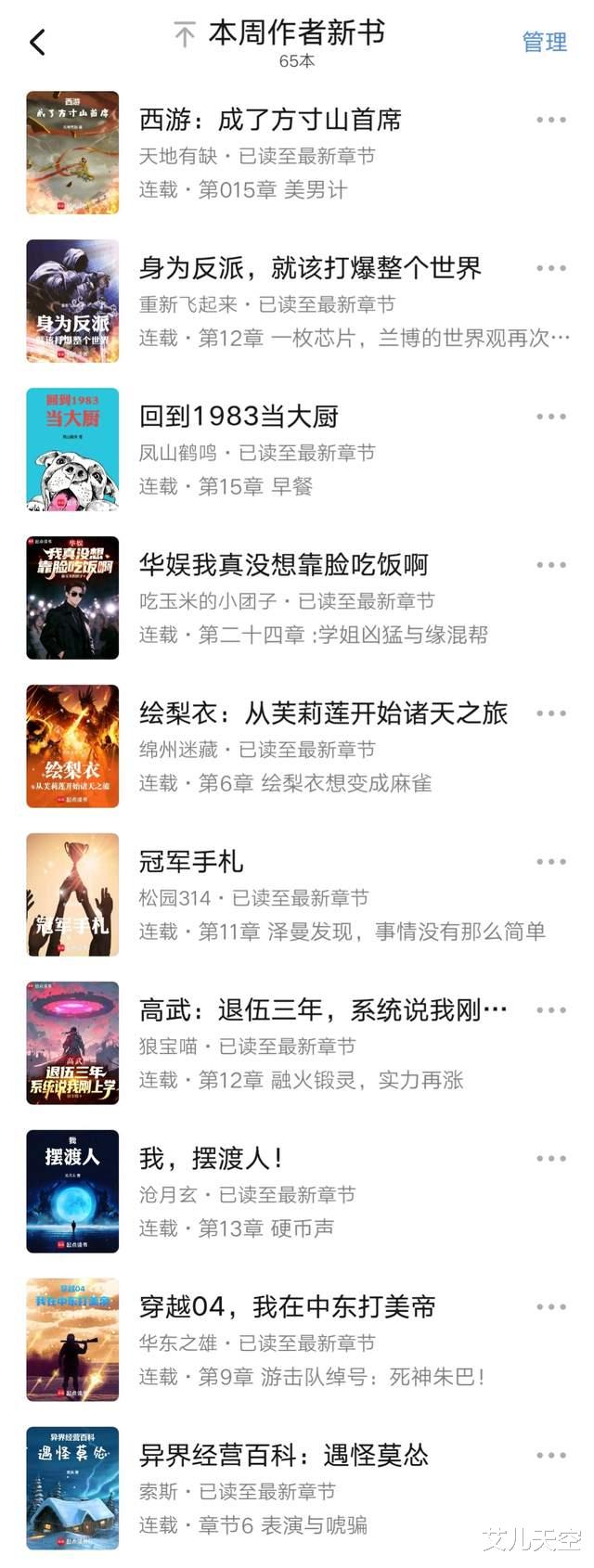
Task: Open the book 华娱我真没想靠脸吃饭啊
Action: pyautogui.click(x=283, y=565)
